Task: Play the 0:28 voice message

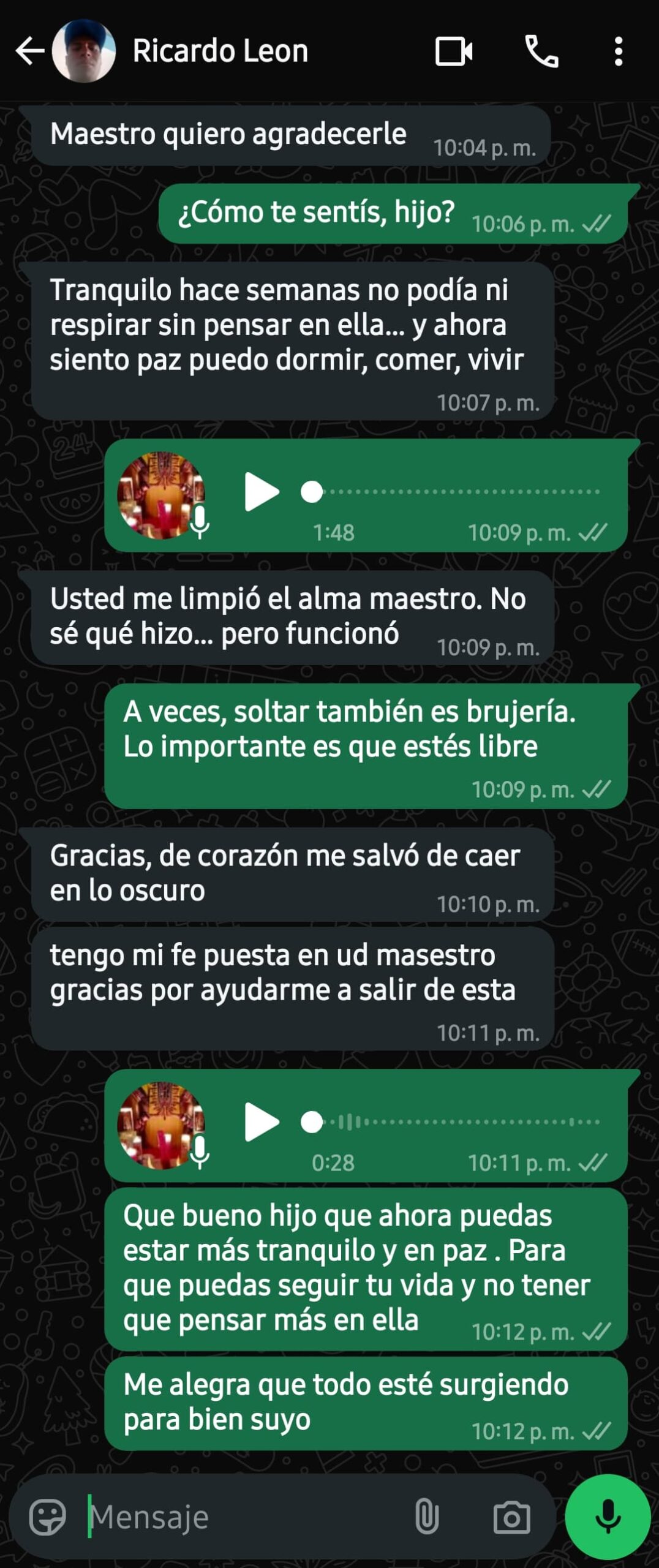Action: (261, 1122)
